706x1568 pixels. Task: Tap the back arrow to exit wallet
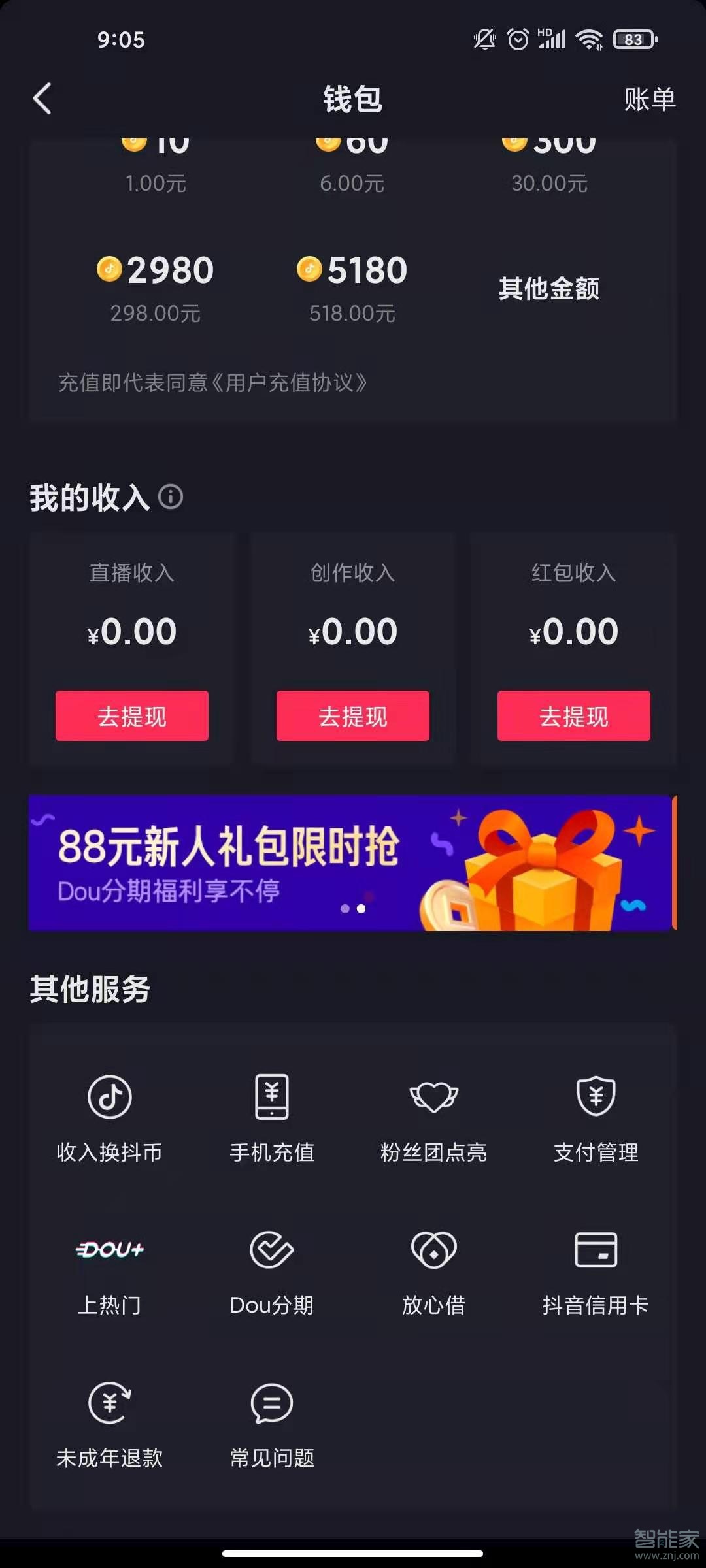point(42,99)
